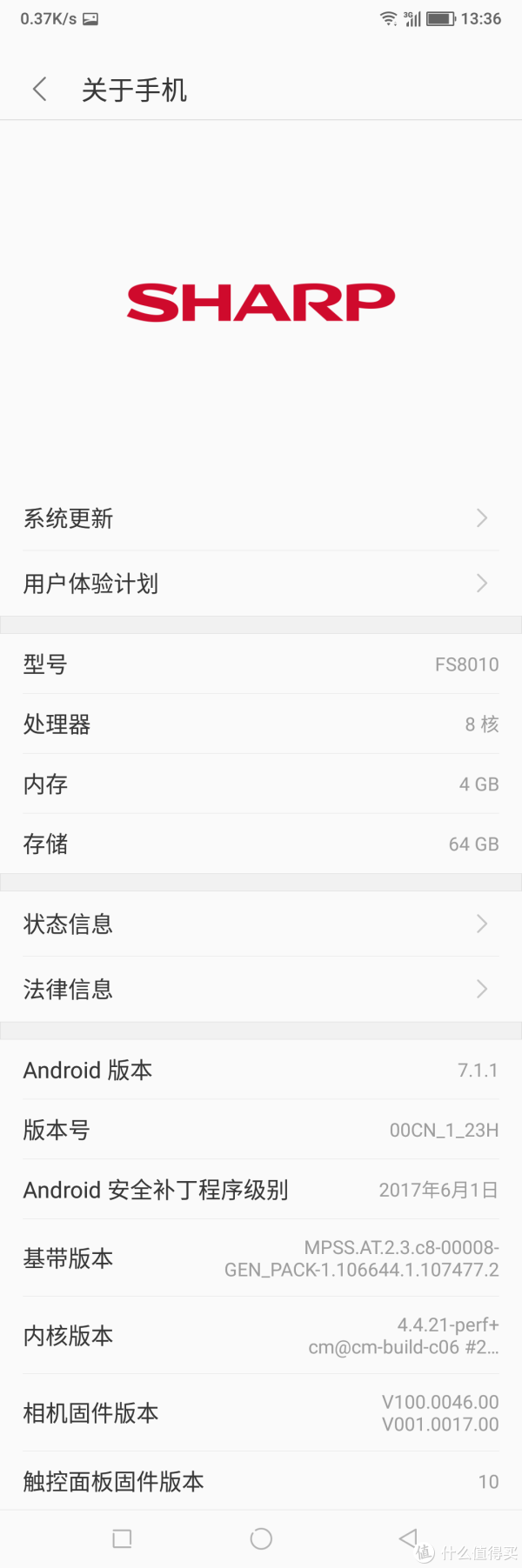
Task: Open 系统更新 settings row
Action: pos(261,518)
